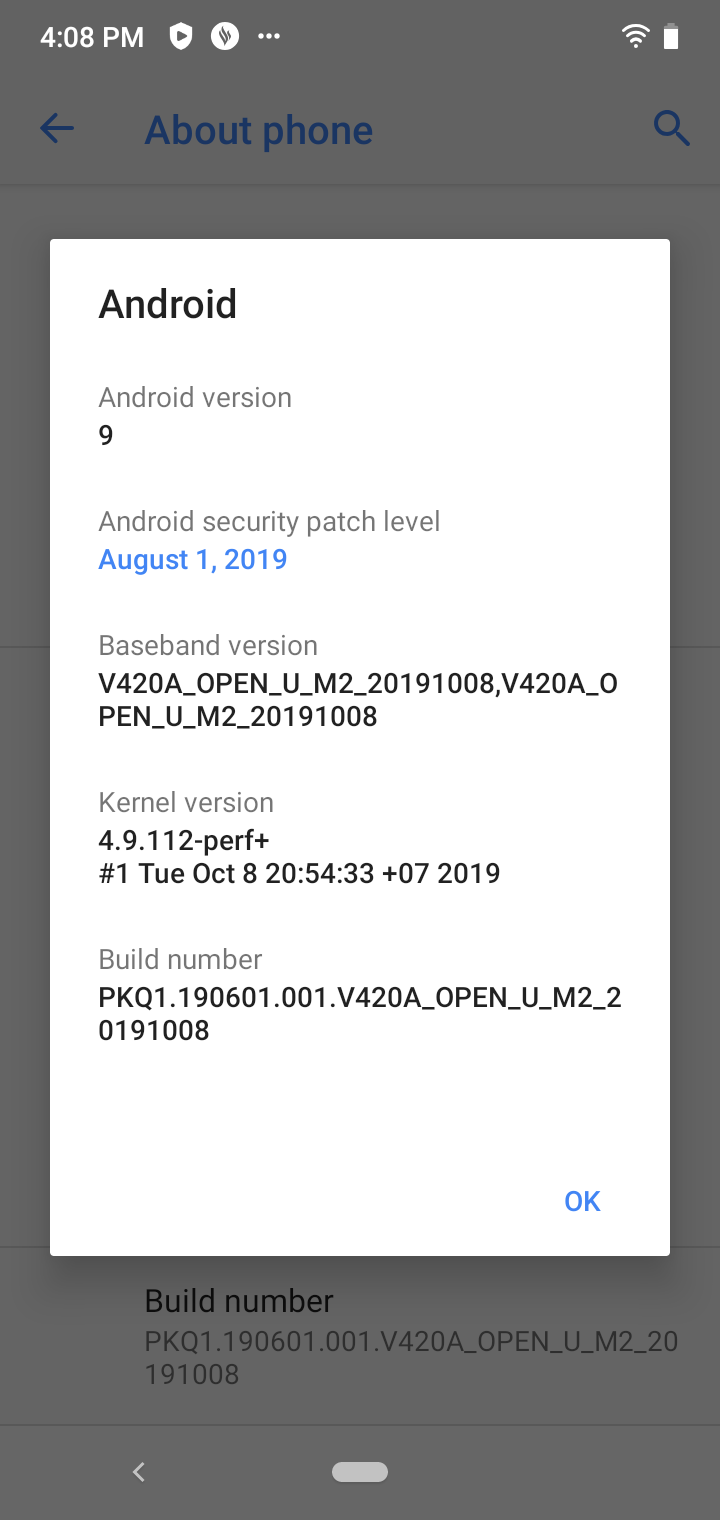Open the August 1, 2019 security patch link
The width and height of the screenshot is (720, 1520).
point(193,559)
